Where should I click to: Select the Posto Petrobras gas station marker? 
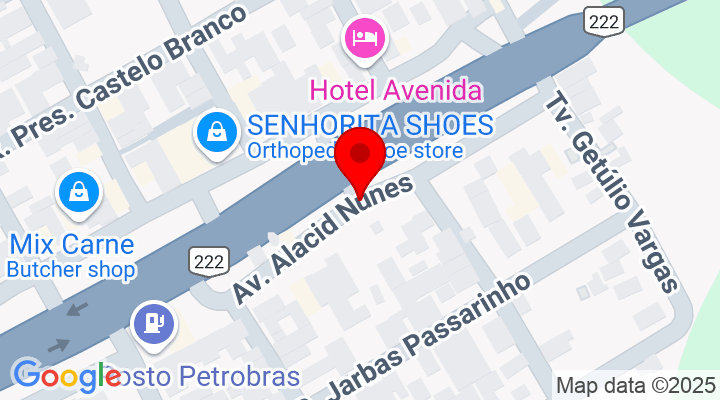[153, 323]
